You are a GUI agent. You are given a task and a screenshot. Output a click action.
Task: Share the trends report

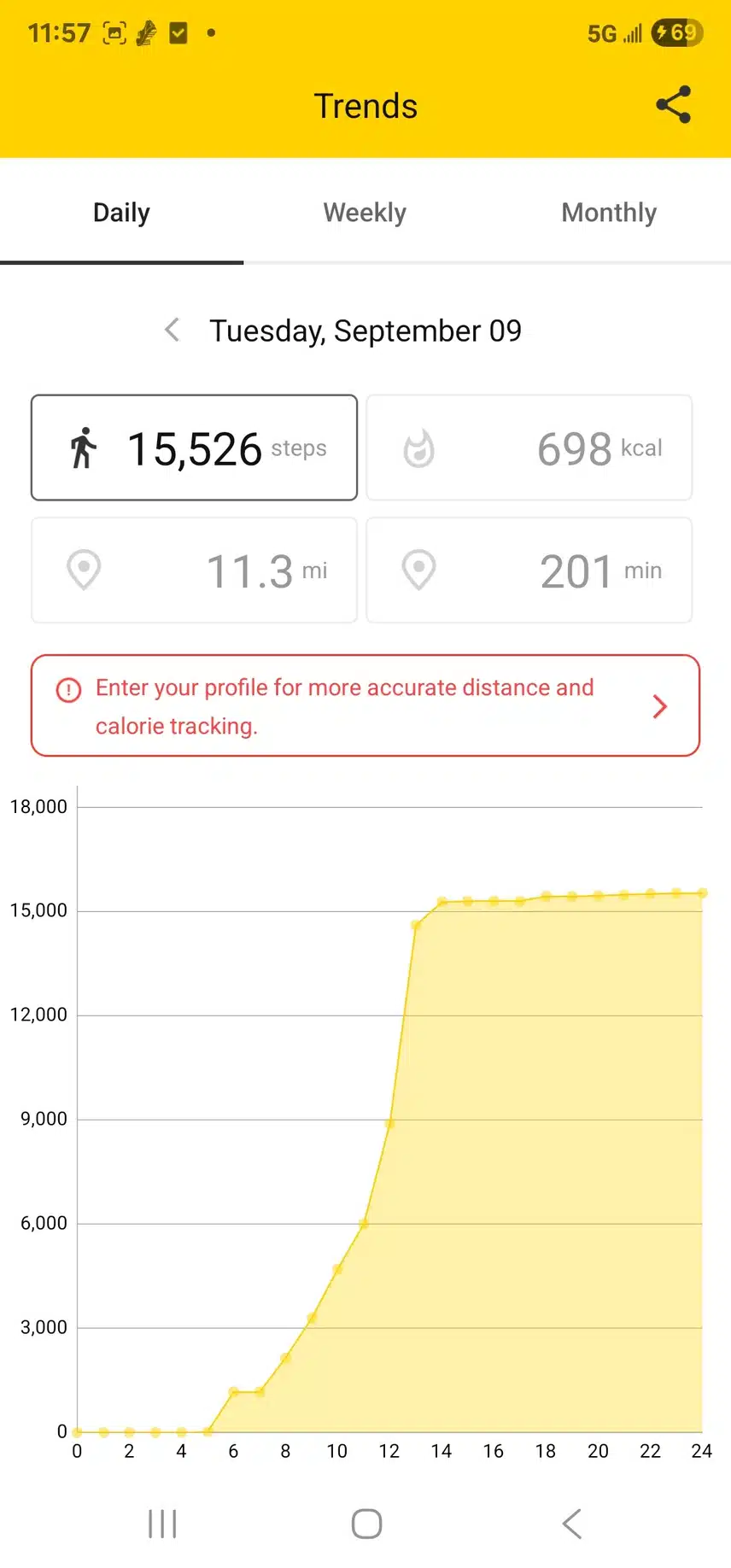point(673,105)
